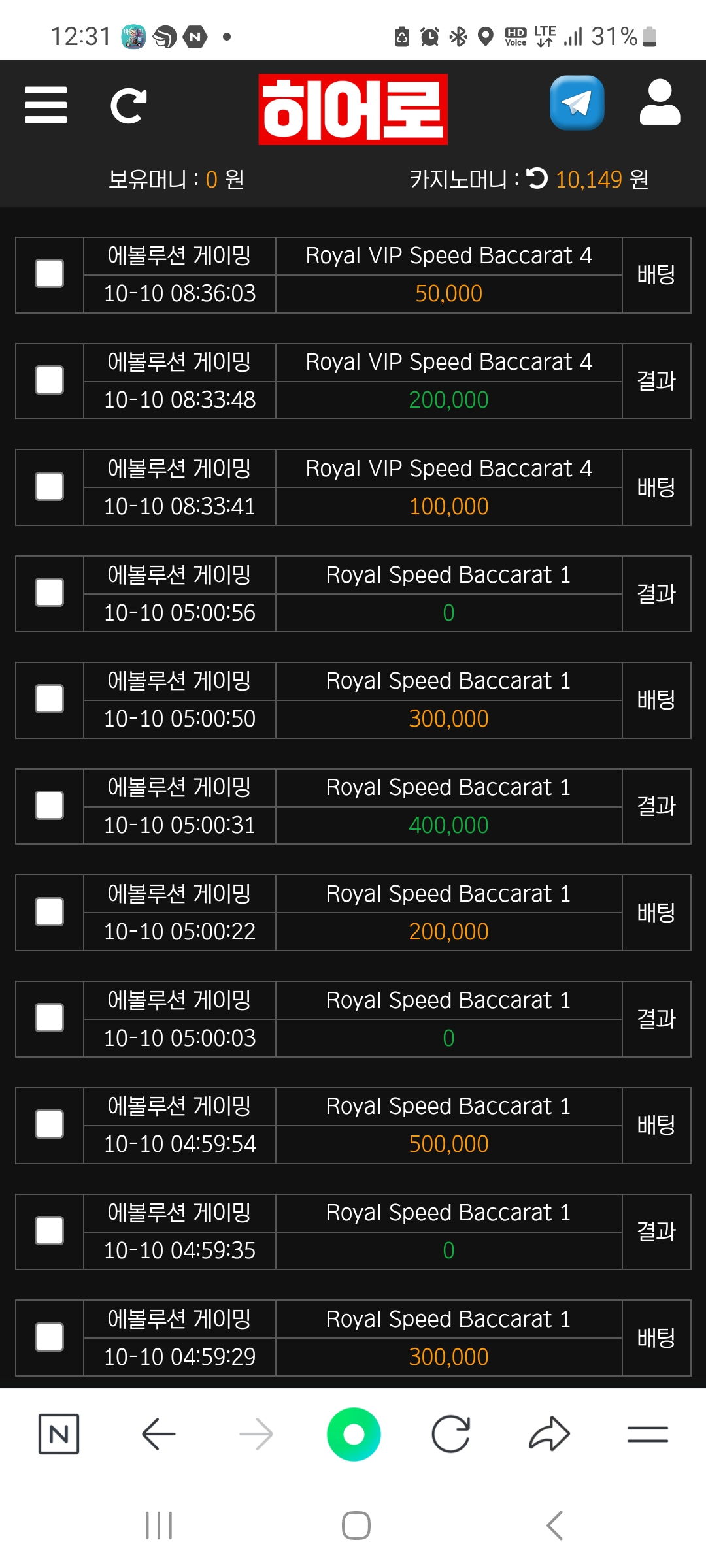Share this page from the browser toolbar

(x=549, y=1434)
